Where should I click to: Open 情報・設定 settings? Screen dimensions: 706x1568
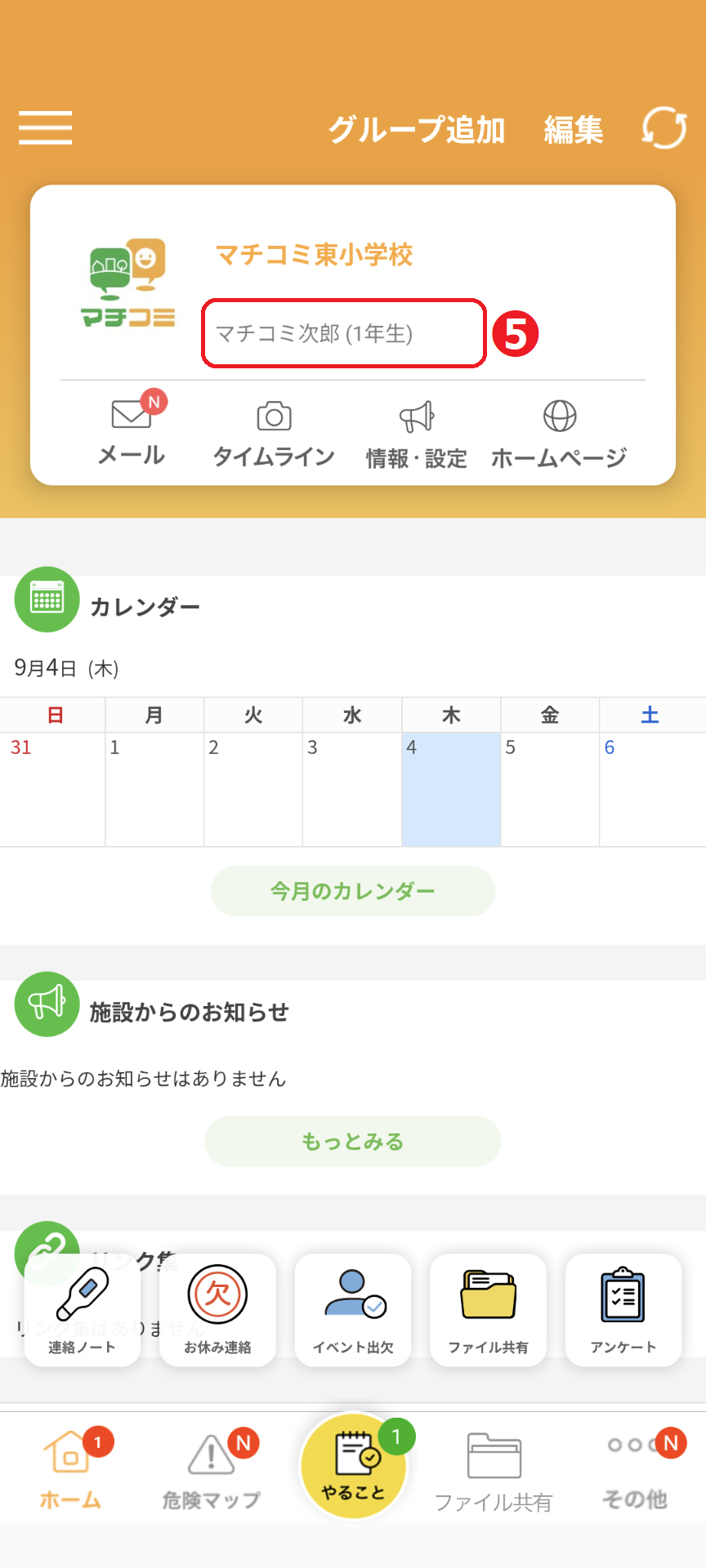417,434
